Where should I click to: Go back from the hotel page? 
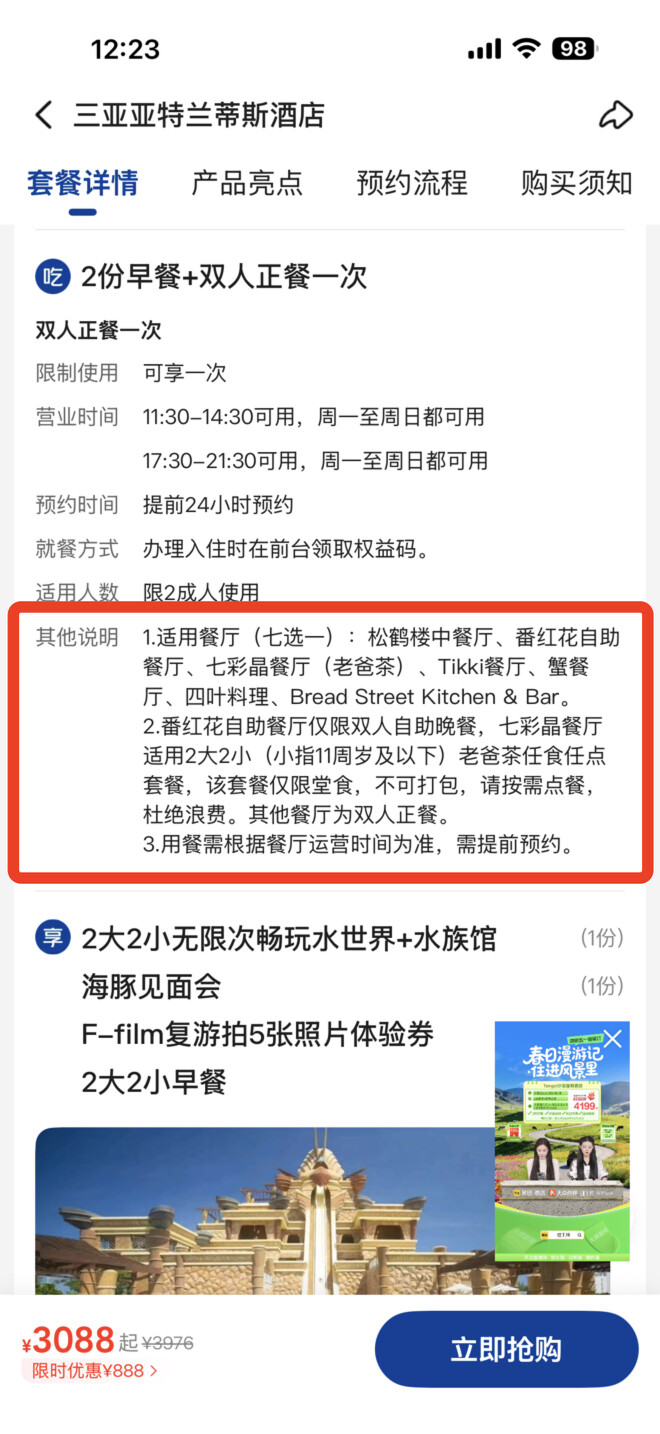43,115
